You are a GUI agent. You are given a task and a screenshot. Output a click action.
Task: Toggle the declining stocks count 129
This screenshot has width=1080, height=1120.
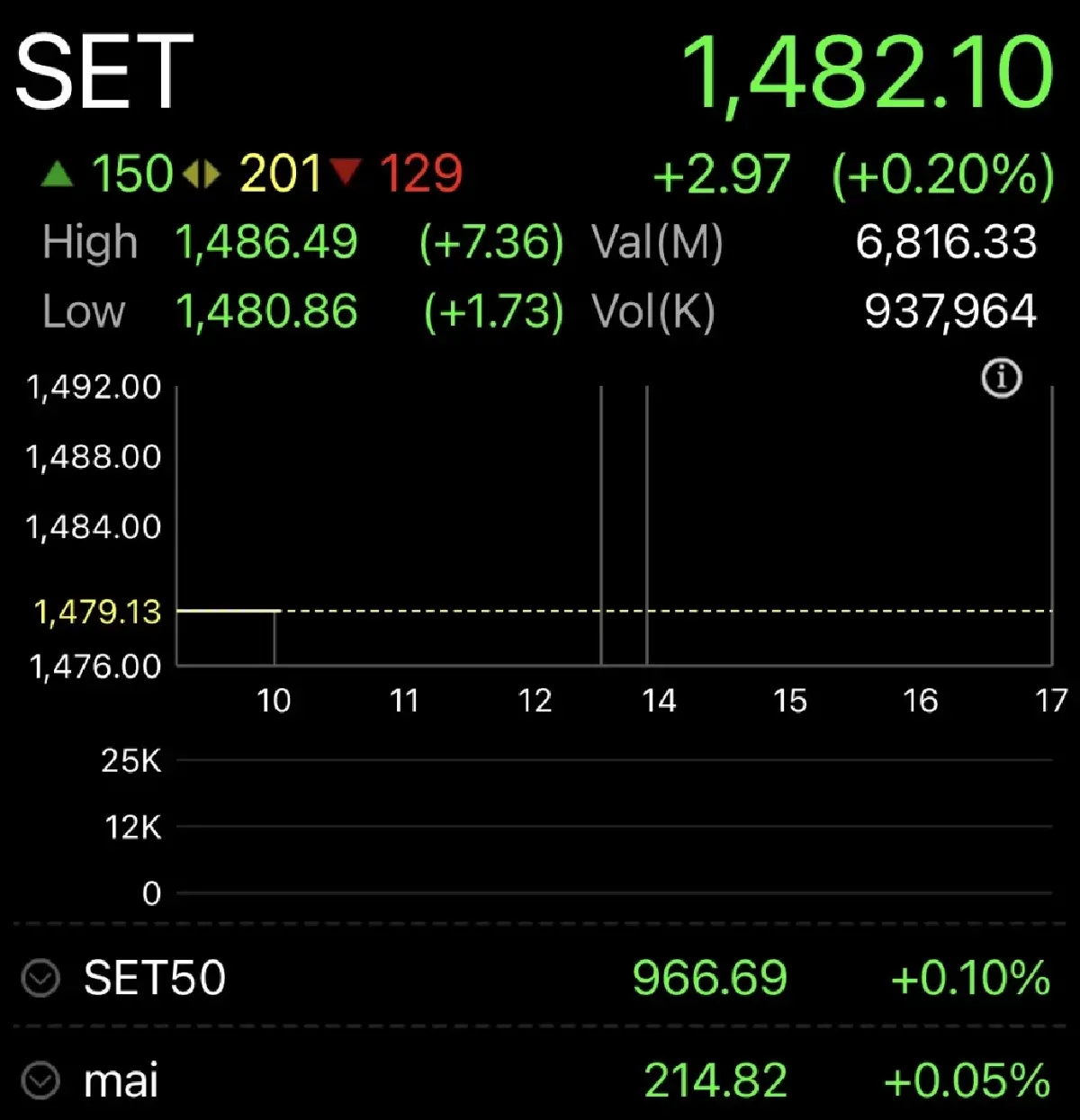(x=419, y=173)
